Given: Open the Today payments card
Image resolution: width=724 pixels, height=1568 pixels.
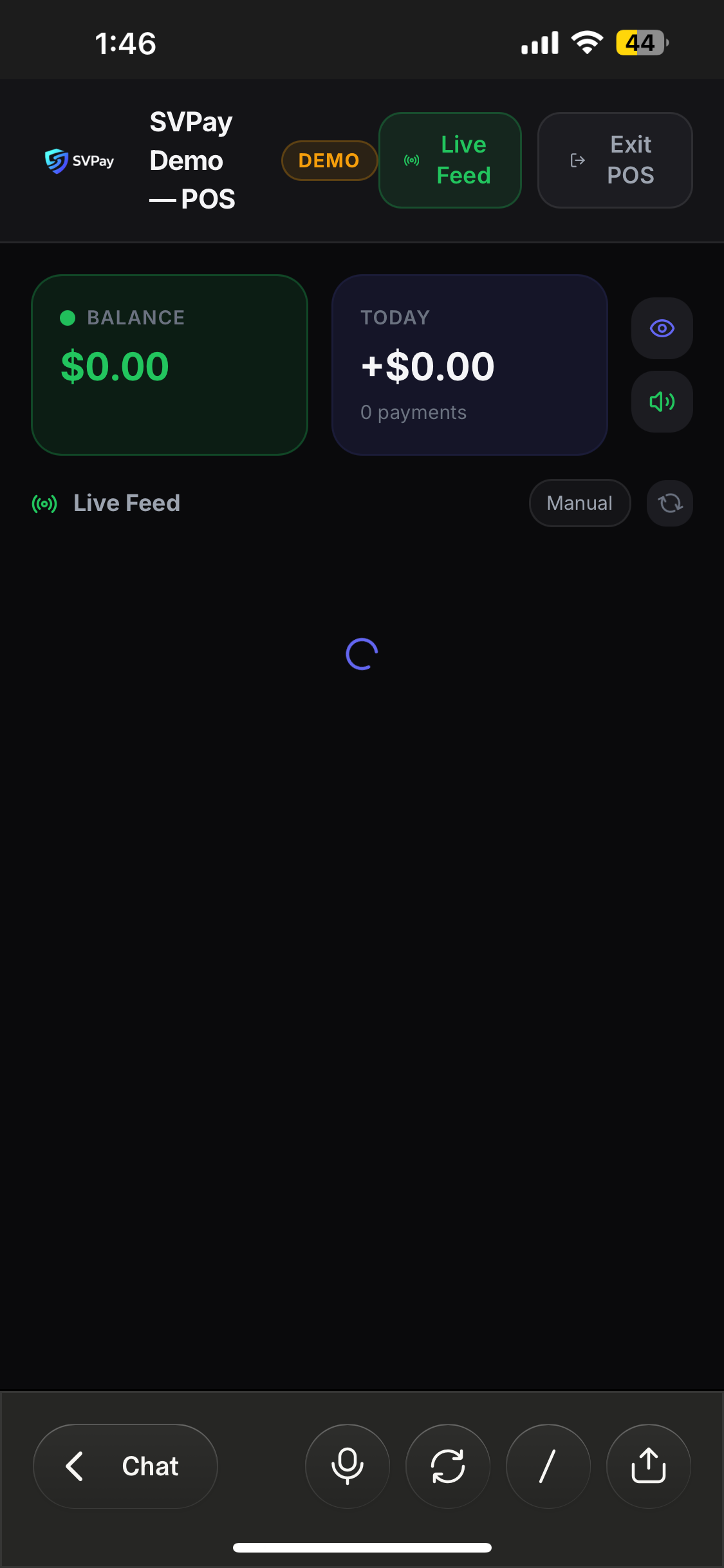Looking at the screenshot, I should 469,365.
